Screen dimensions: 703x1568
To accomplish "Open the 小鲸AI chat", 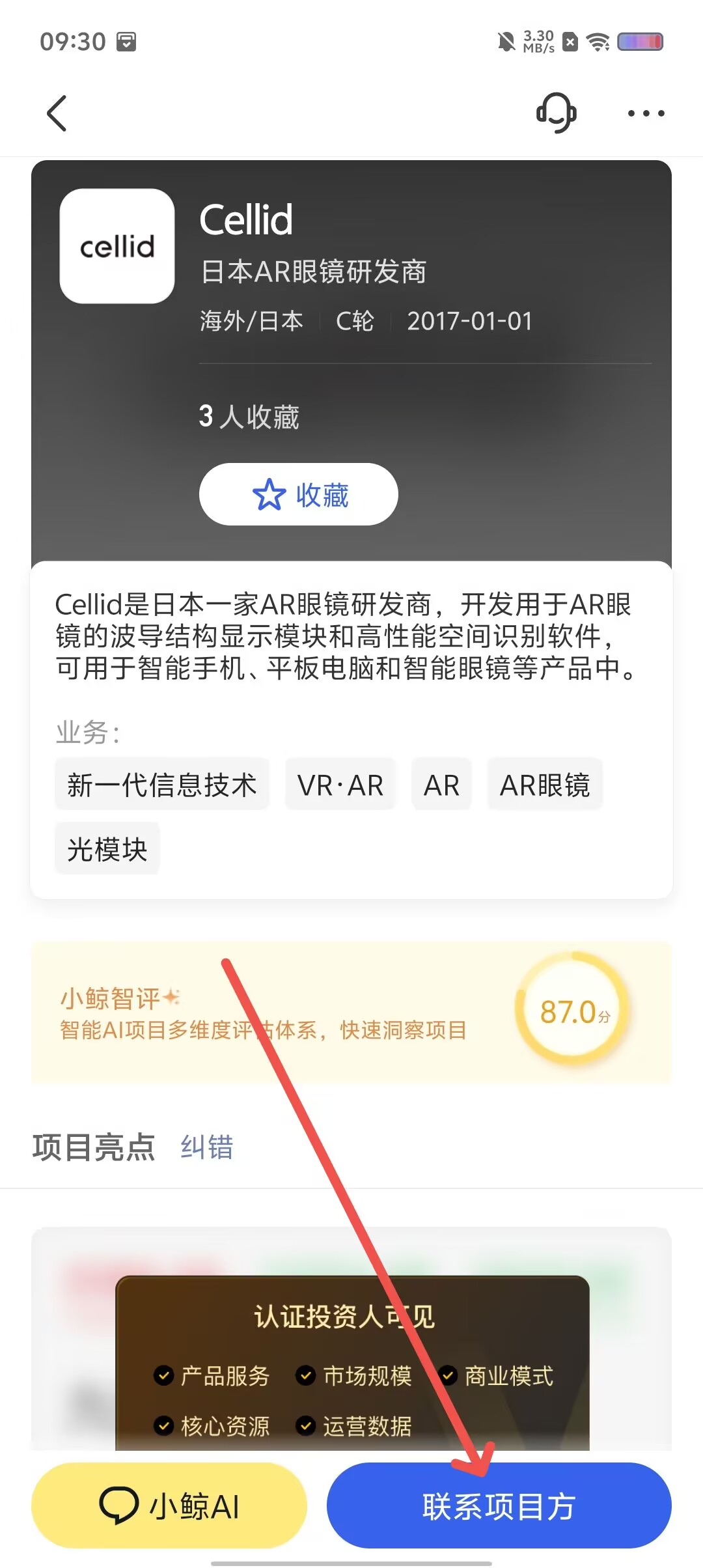I will point(169,1505).
